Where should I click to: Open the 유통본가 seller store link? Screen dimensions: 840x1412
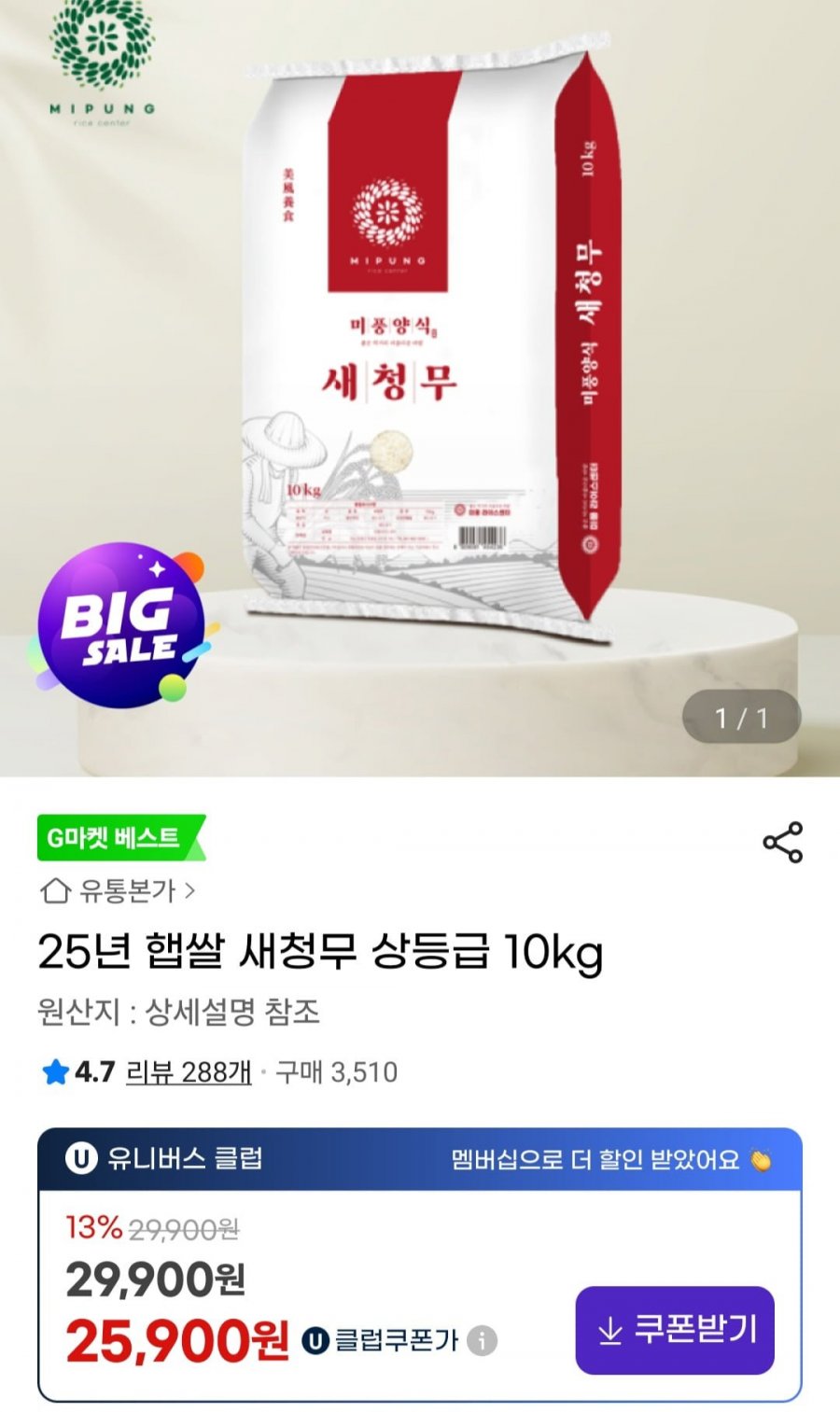coord(118,891)
